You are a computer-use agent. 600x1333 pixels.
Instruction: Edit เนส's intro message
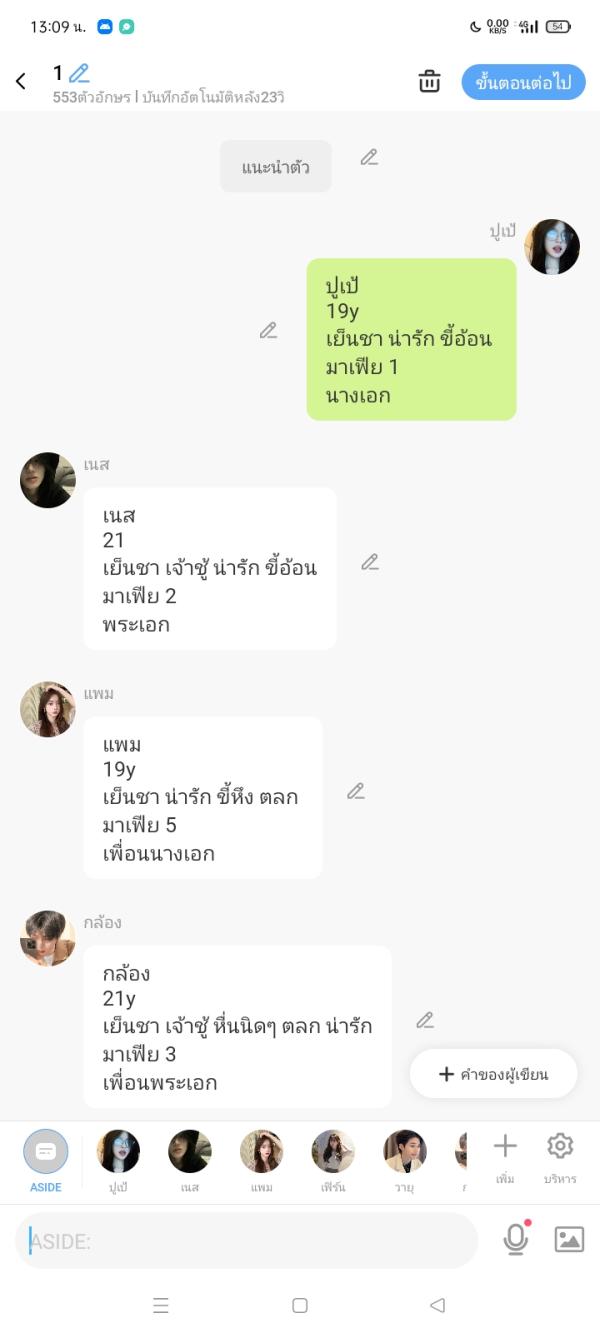click(x=370, y=562)
